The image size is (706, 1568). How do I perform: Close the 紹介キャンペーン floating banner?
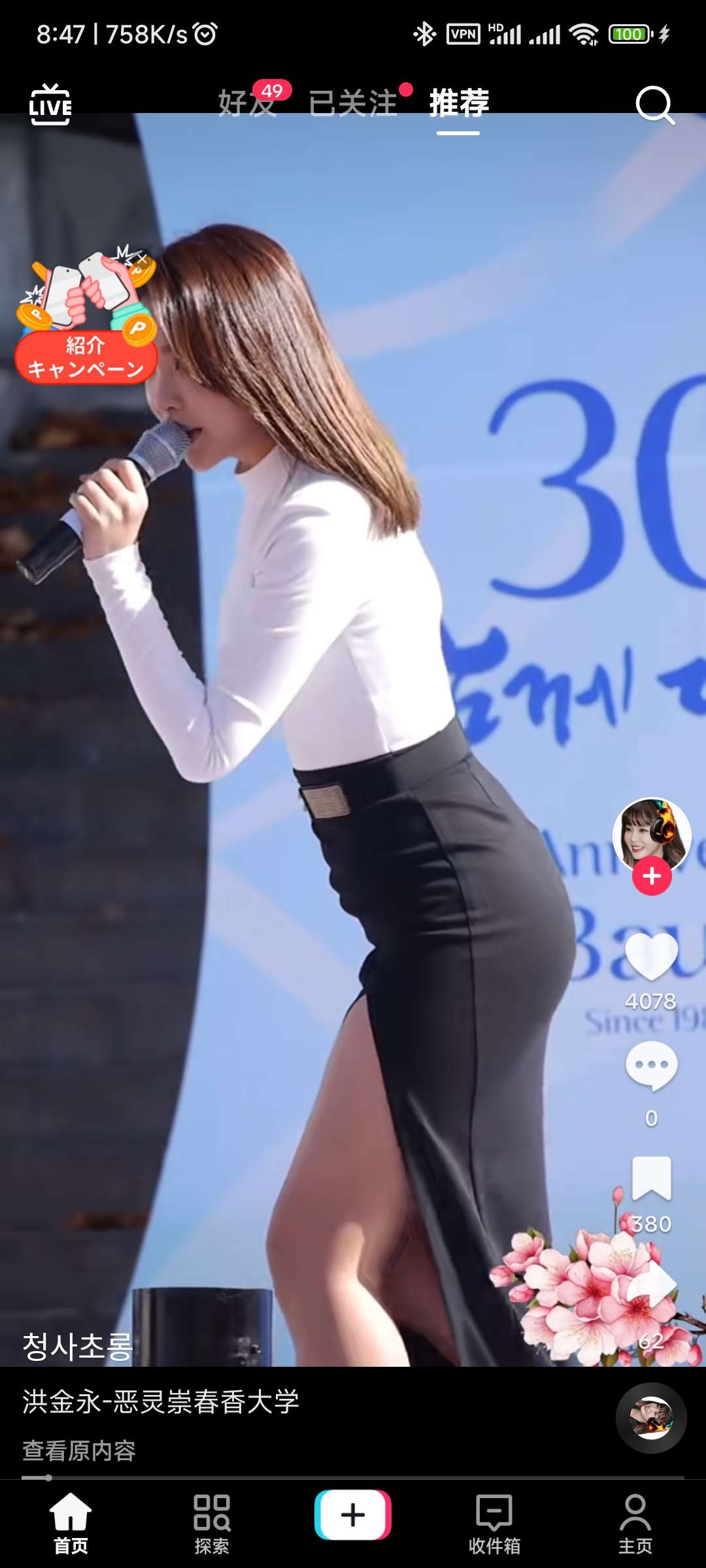(x=143, y=259)
